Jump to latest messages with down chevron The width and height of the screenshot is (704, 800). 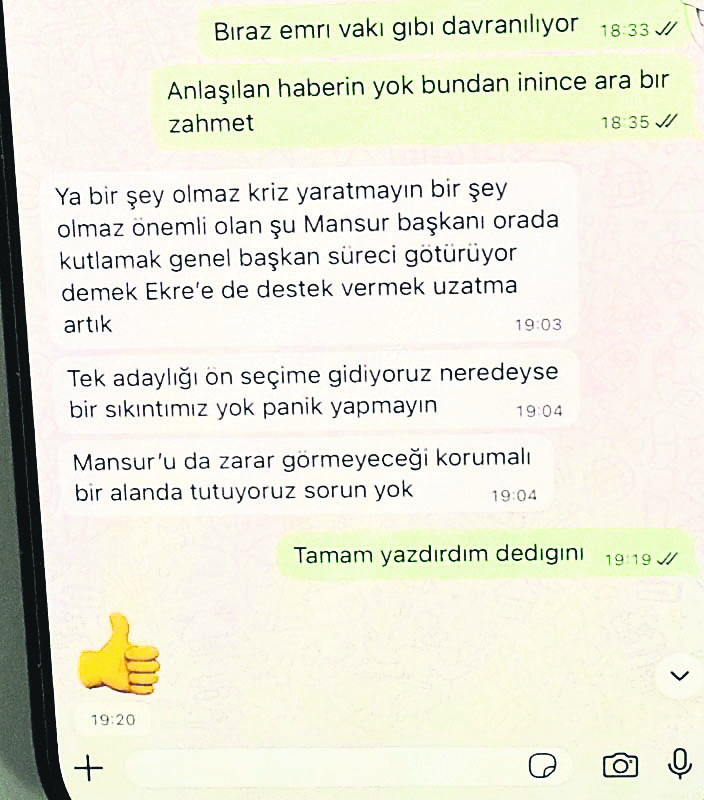[x=680, y=677]
